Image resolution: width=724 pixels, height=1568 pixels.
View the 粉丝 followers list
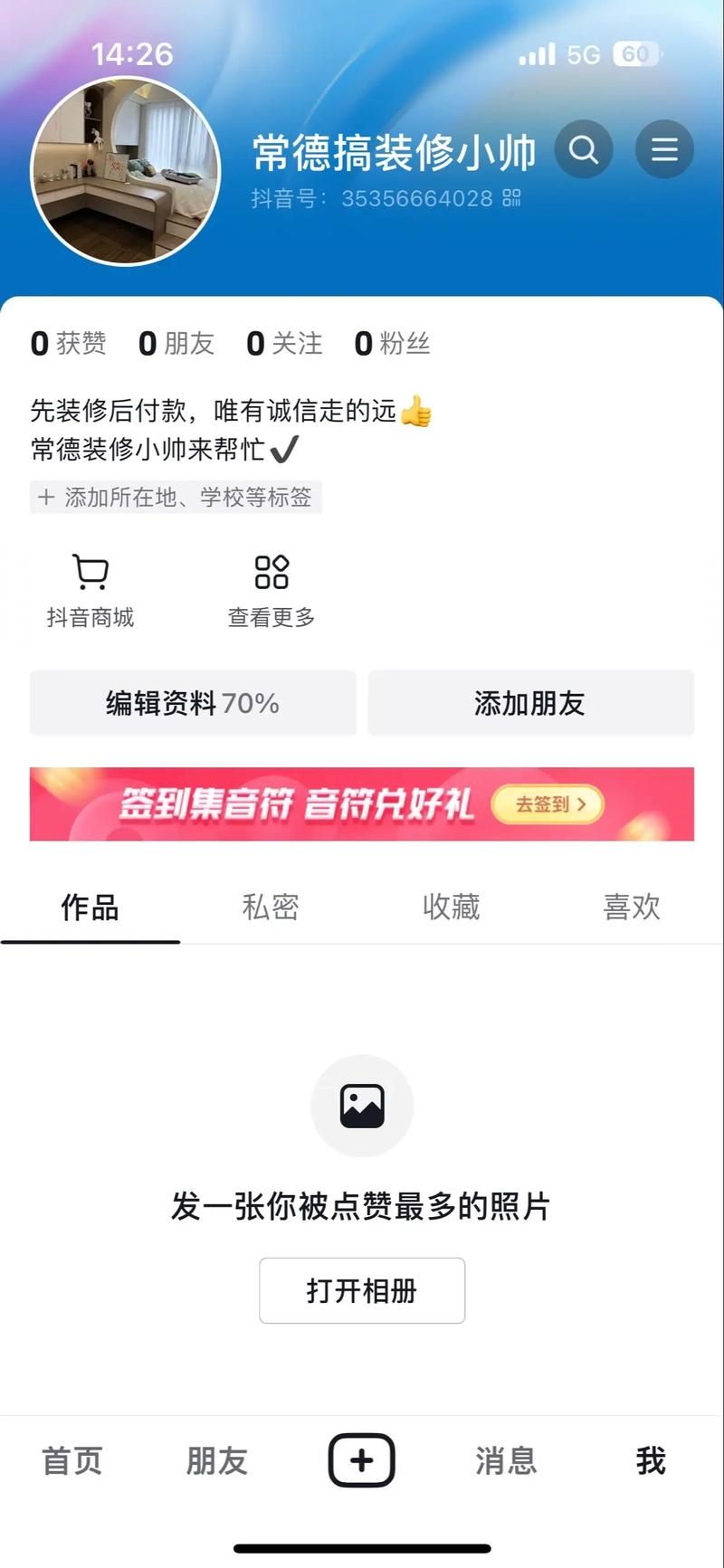pyautogui.click(x=393, y=344)
